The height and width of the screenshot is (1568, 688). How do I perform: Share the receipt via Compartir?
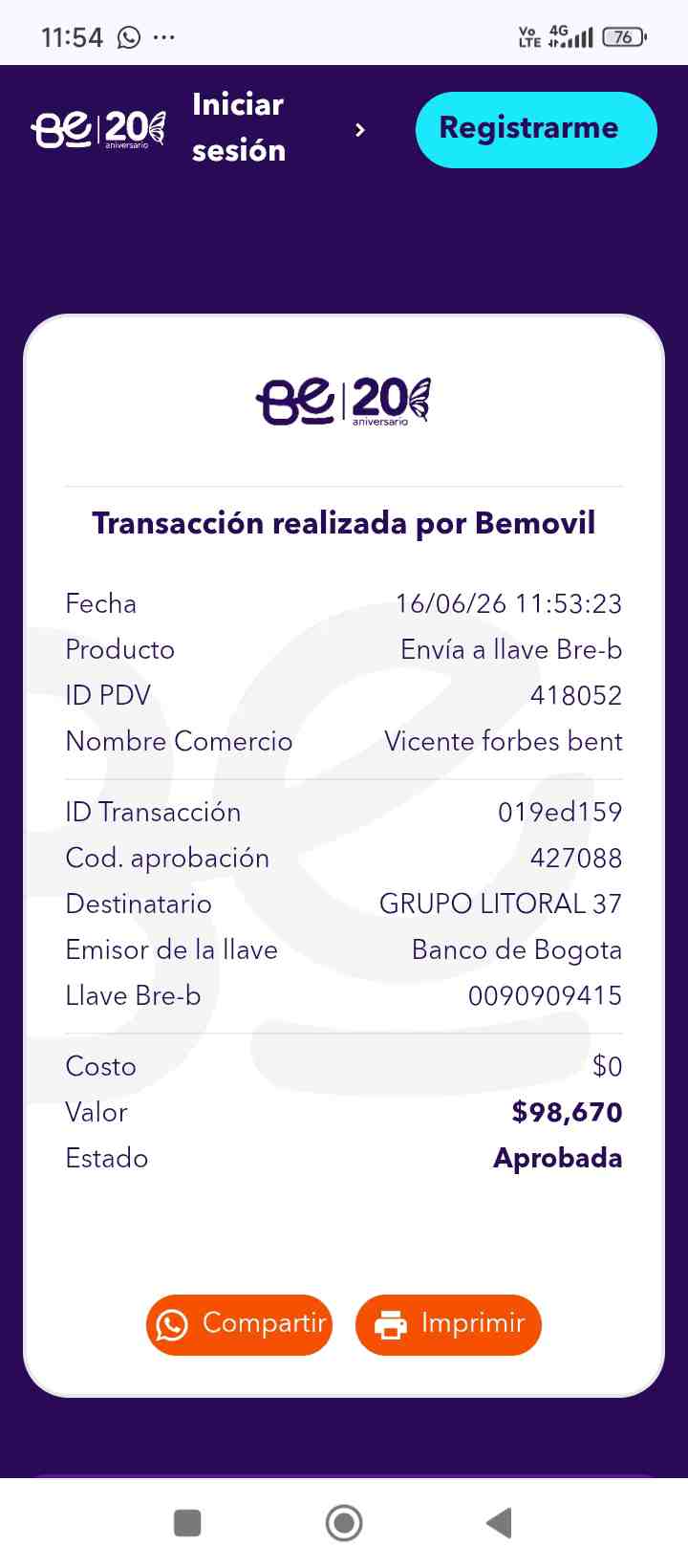point(239,1324)
